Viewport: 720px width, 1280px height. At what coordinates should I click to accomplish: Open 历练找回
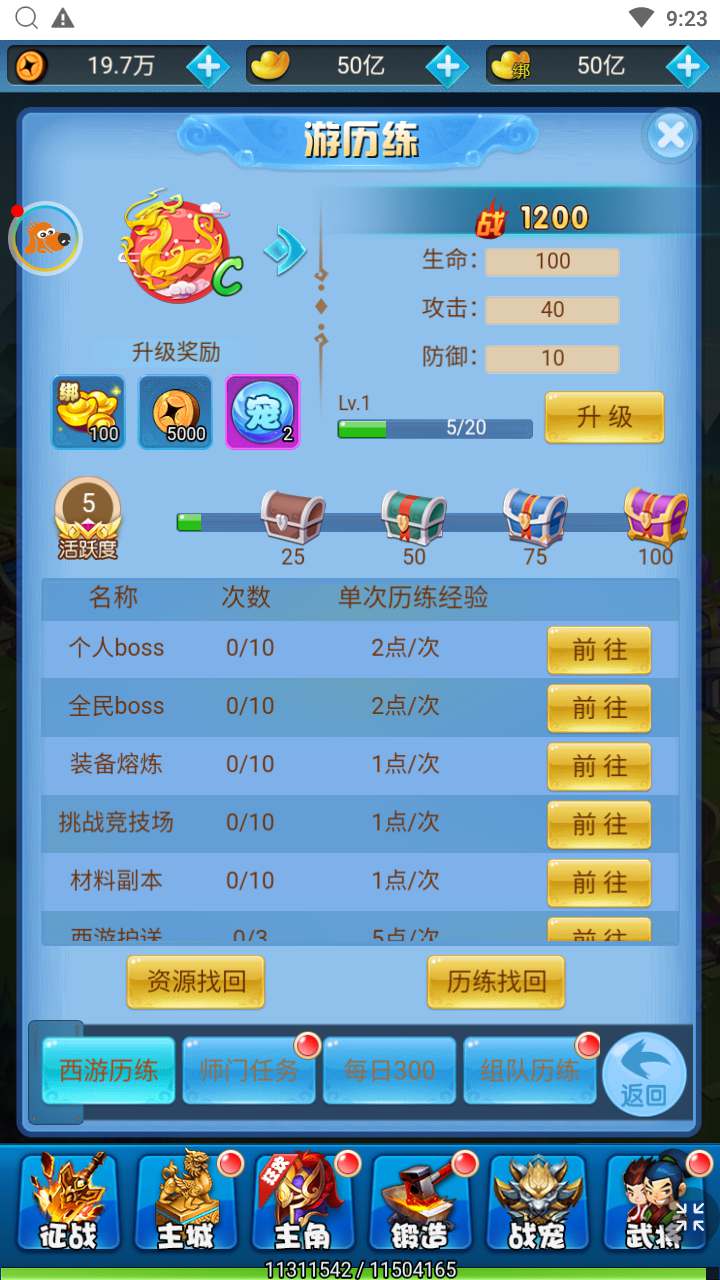coord(496,981)
